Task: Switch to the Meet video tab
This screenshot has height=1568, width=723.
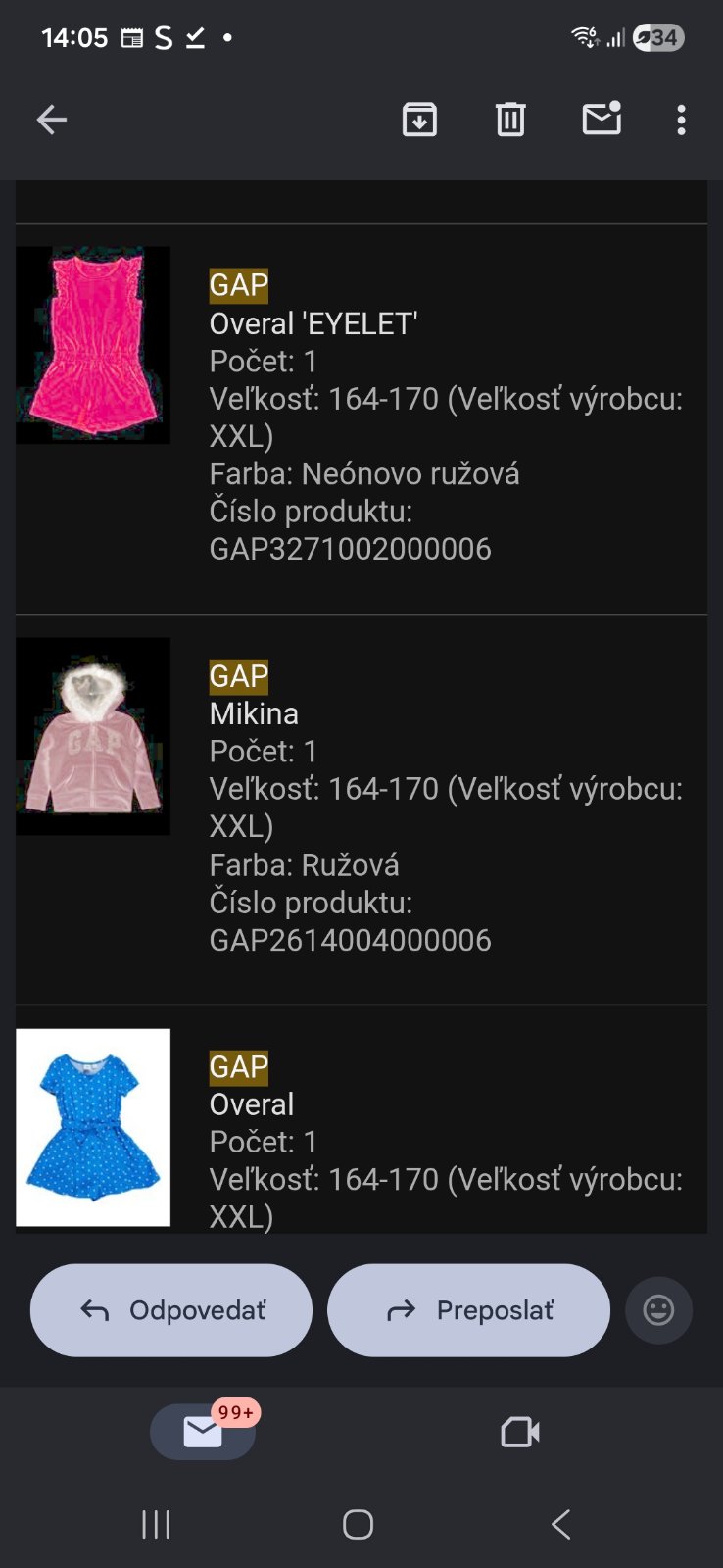Action: 519,1433
